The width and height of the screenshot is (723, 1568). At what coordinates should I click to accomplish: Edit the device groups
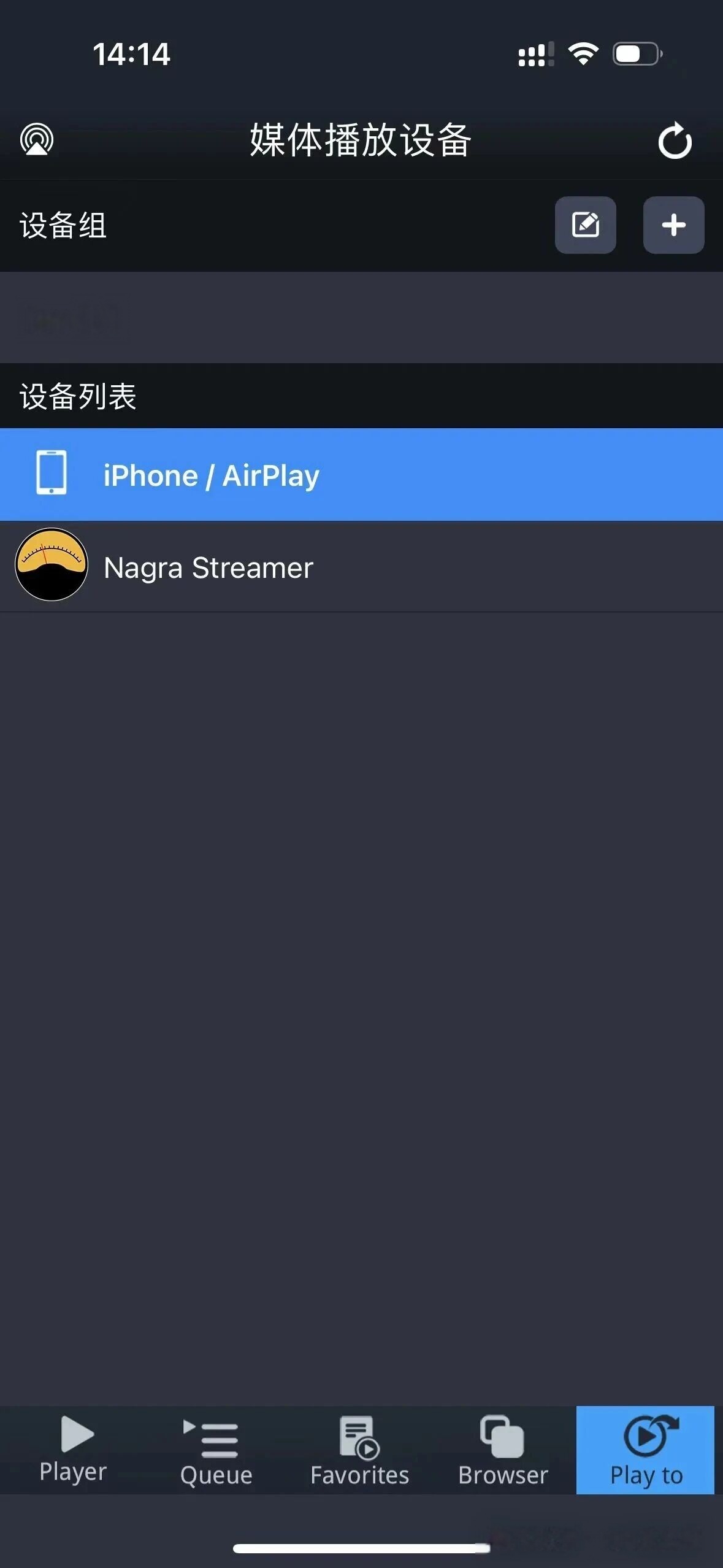tap(585, 225)
